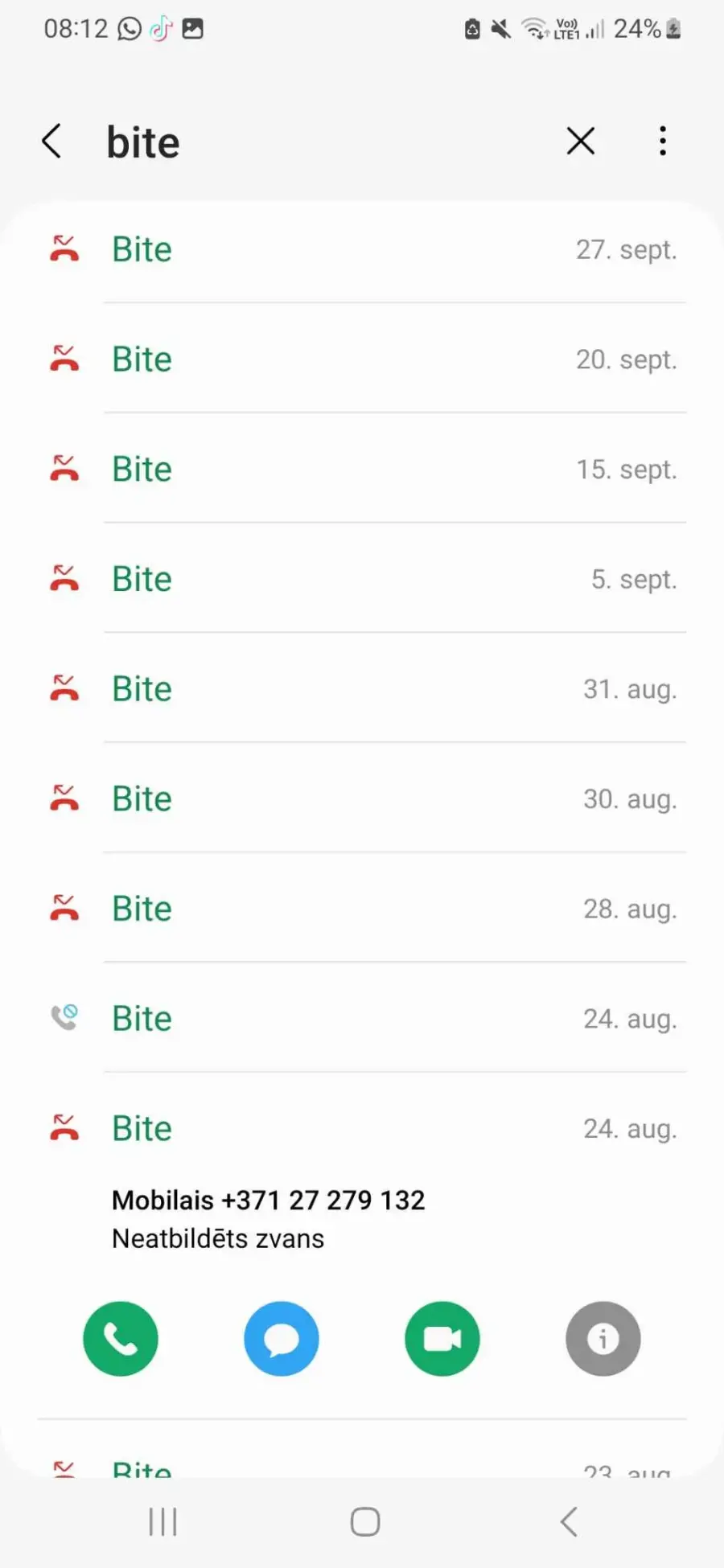Viewport: 724px width, 1568px height.
Task: Edit the search field containing "bite"
Action: point(322,142)
